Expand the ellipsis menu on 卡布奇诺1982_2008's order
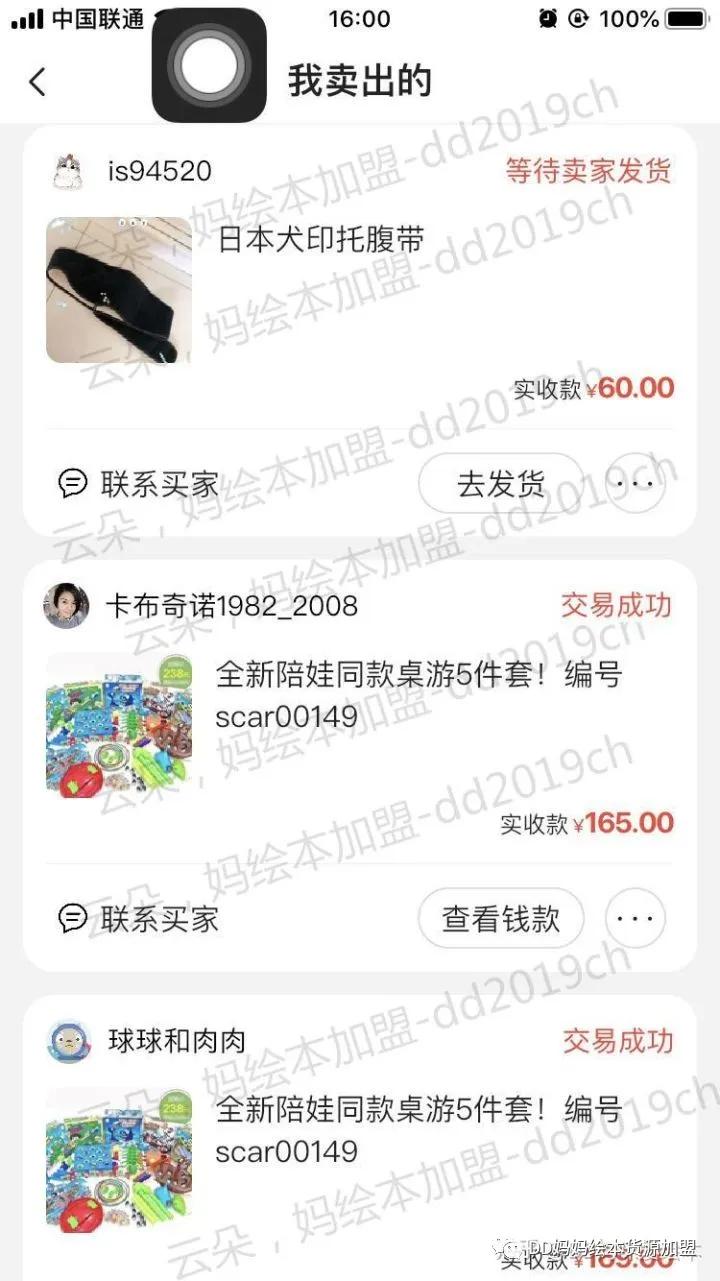 pyautogui.click(x=634, y=919)
